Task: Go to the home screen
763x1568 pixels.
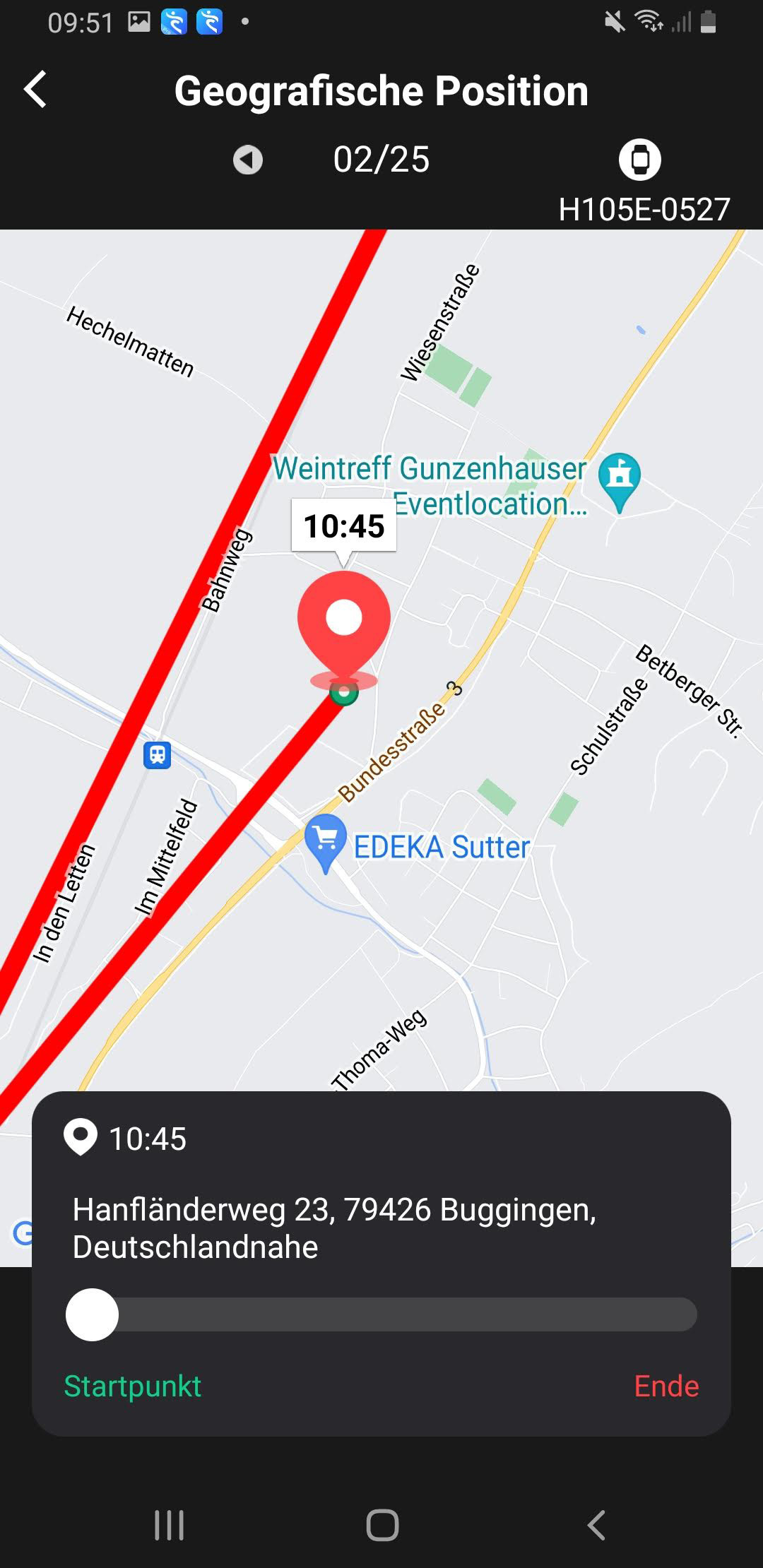Action: tap(382, 1526)
